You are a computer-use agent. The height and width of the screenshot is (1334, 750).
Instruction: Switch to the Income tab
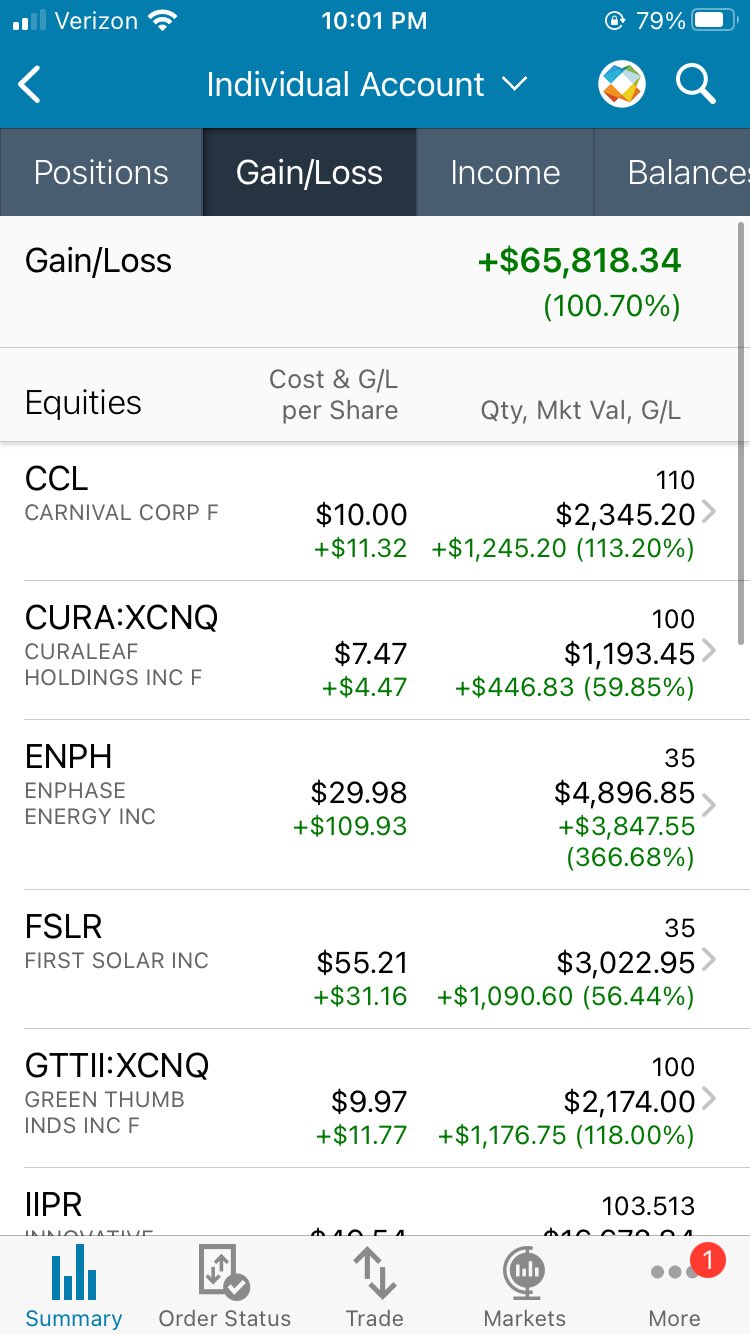(505, 173)
